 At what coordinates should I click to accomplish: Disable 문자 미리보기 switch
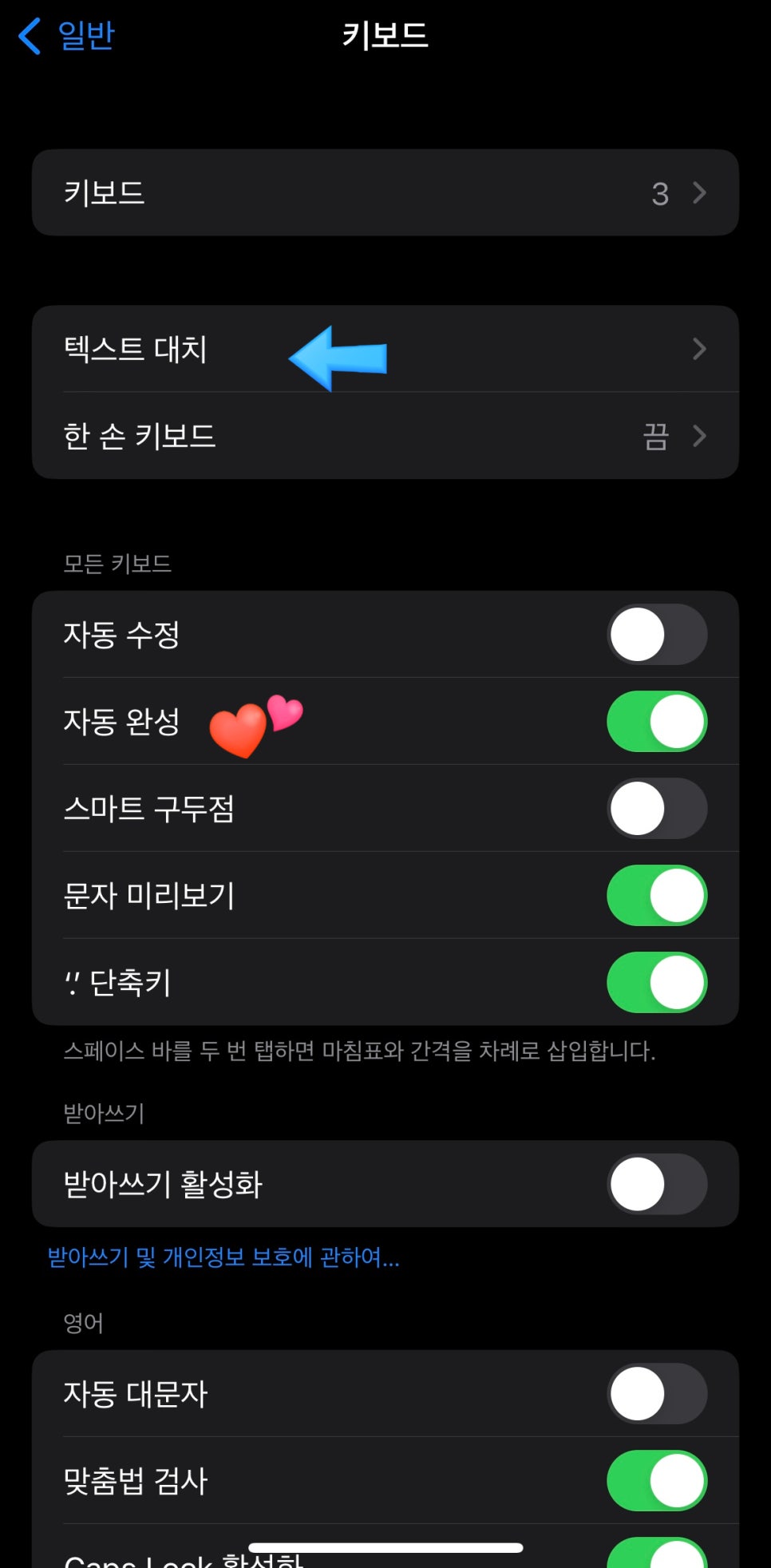tap(656, 896)
